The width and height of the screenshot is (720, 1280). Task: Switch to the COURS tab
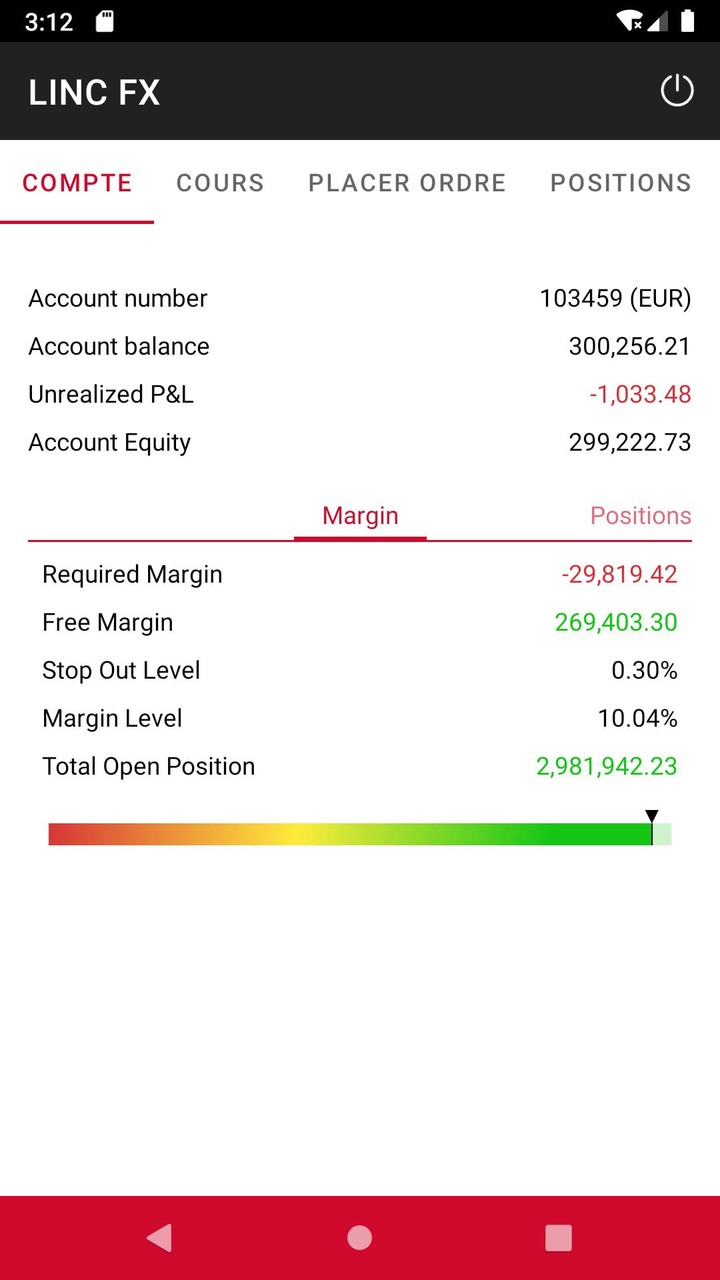tap(220, 183)
